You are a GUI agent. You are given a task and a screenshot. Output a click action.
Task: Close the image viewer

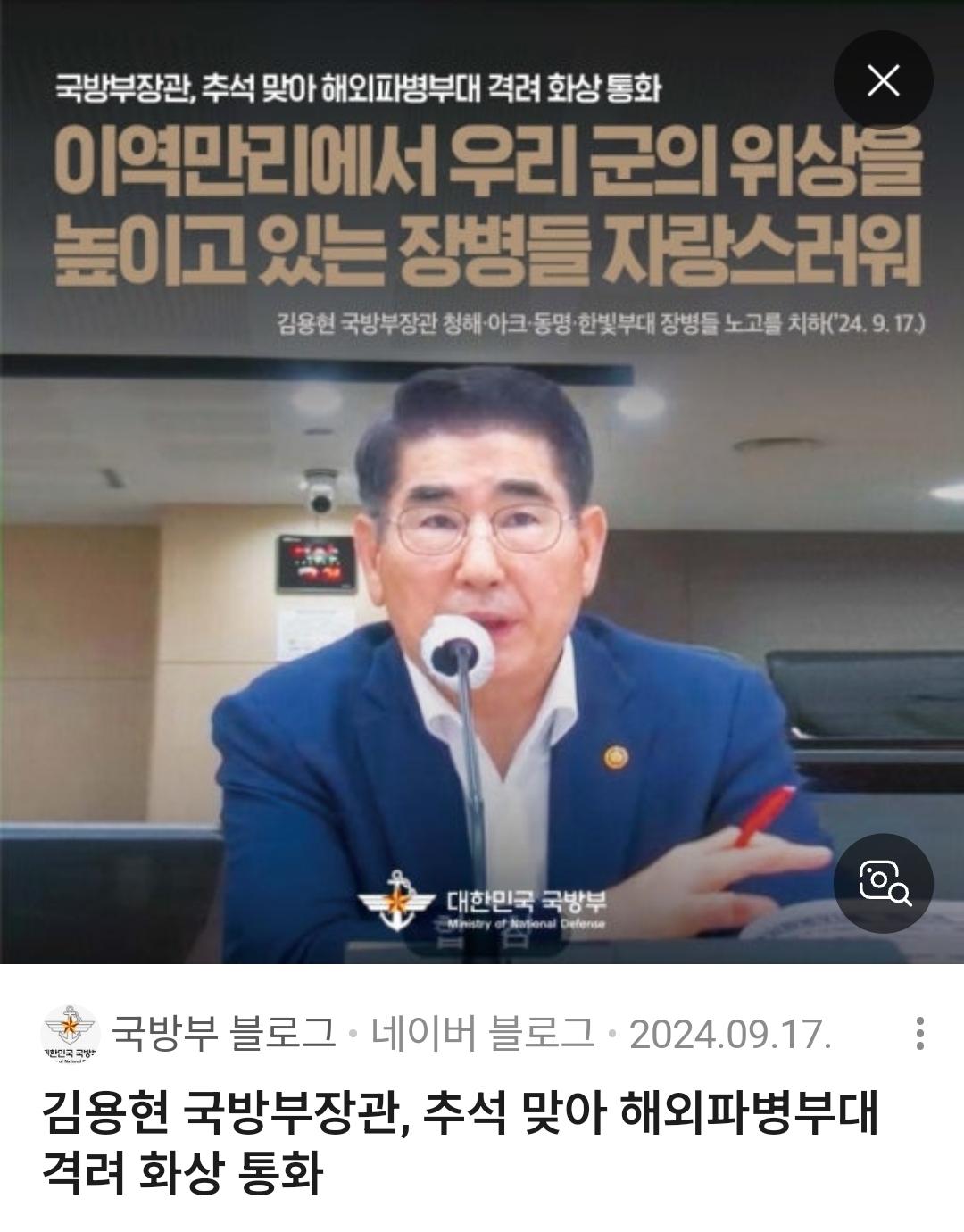(883, 81)
